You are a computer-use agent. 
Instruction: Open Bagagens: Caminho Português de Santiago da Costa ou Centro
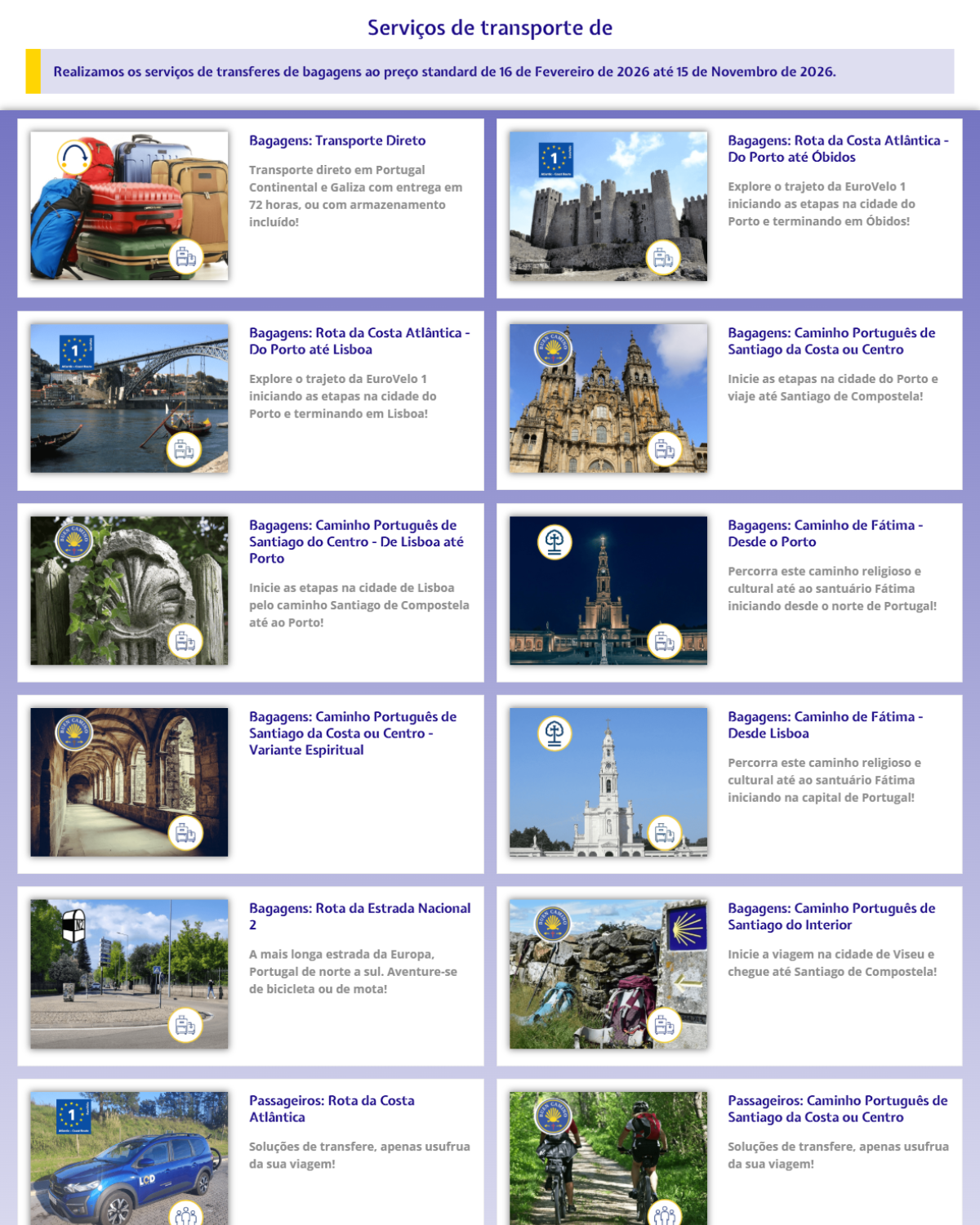point(831,341)
